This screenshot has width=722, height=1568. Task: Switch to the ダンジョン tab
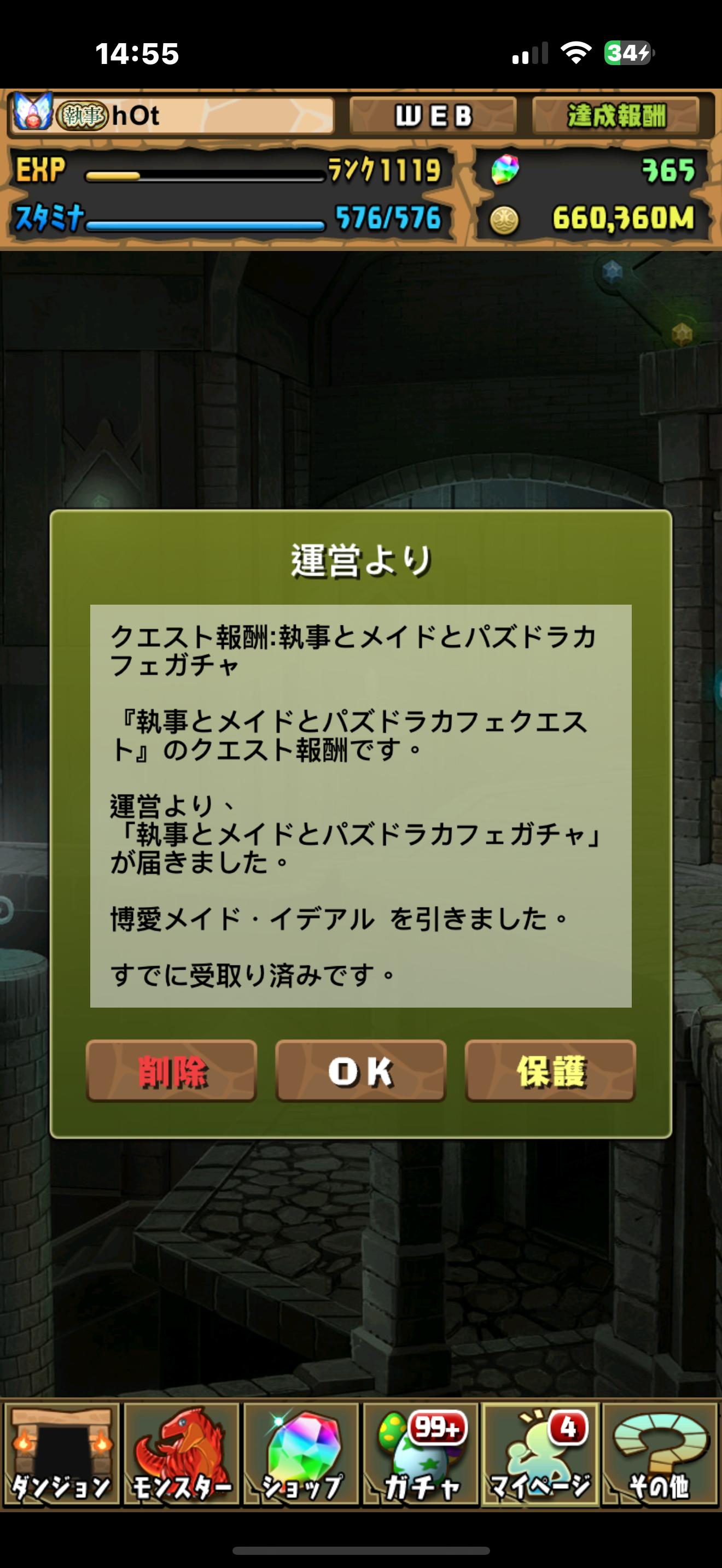(x=61, y=1454)
